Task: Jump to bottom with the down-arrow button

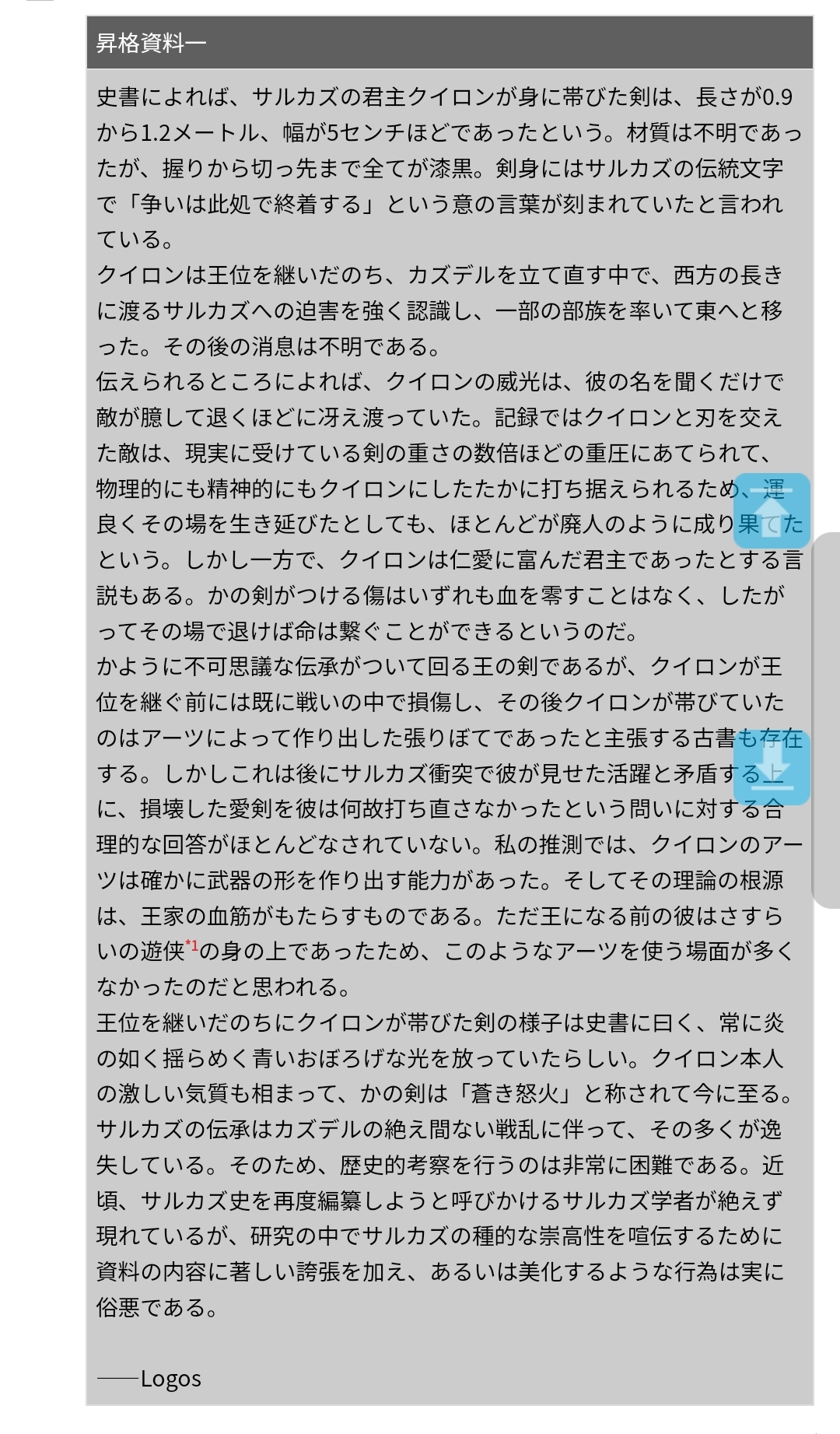Action: click(x=772, y=767)
